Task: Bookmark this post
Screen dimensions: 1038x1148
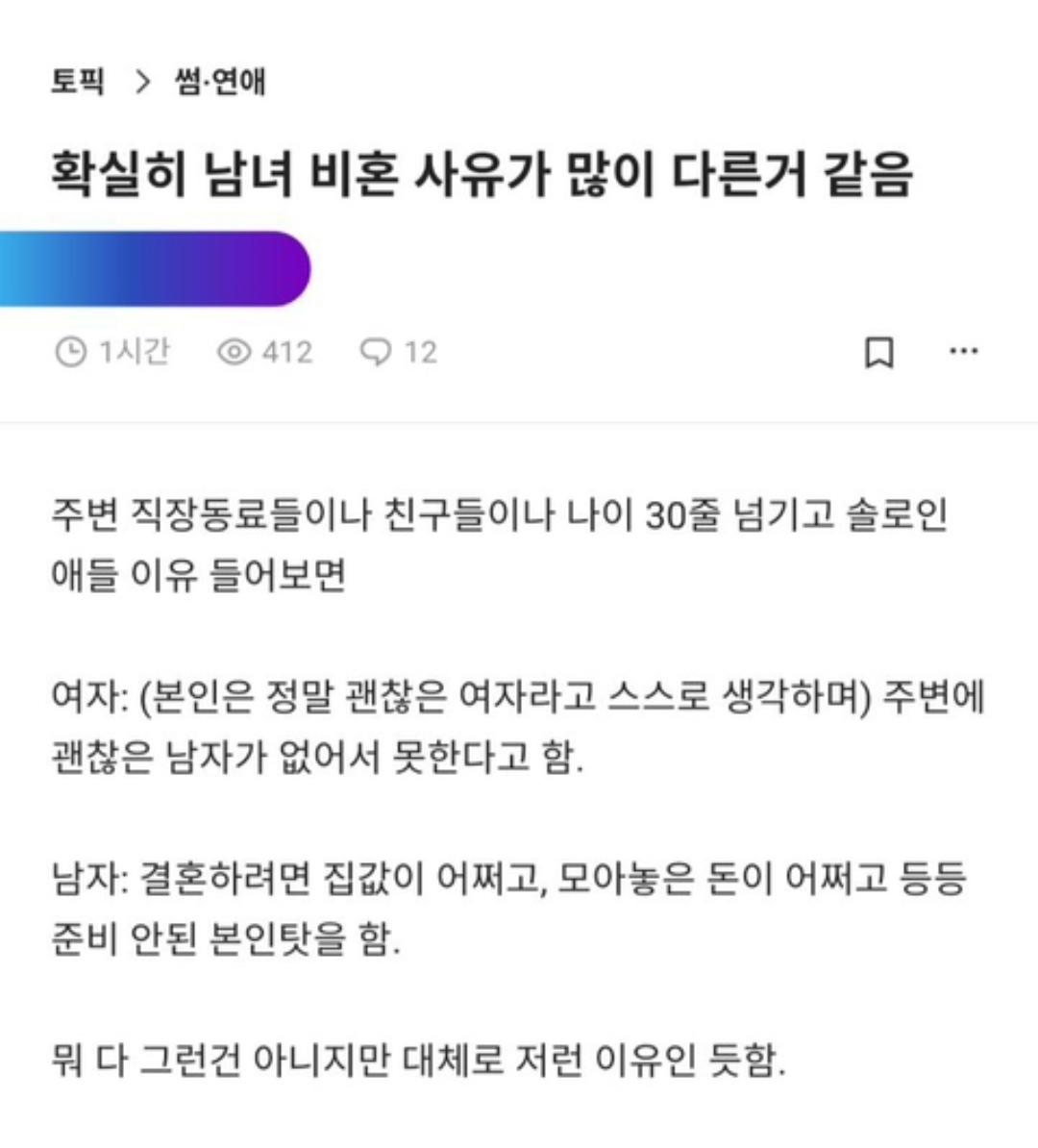Action: [x=878, y=352]
